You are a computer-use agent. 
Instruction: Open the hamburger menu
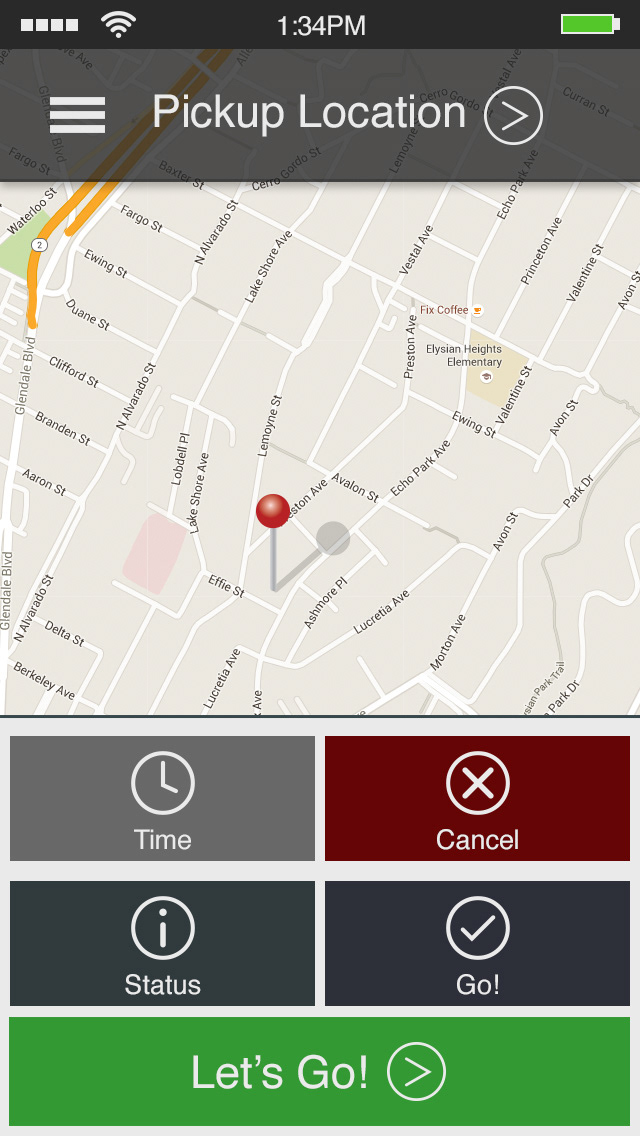[x=77, y=115]
